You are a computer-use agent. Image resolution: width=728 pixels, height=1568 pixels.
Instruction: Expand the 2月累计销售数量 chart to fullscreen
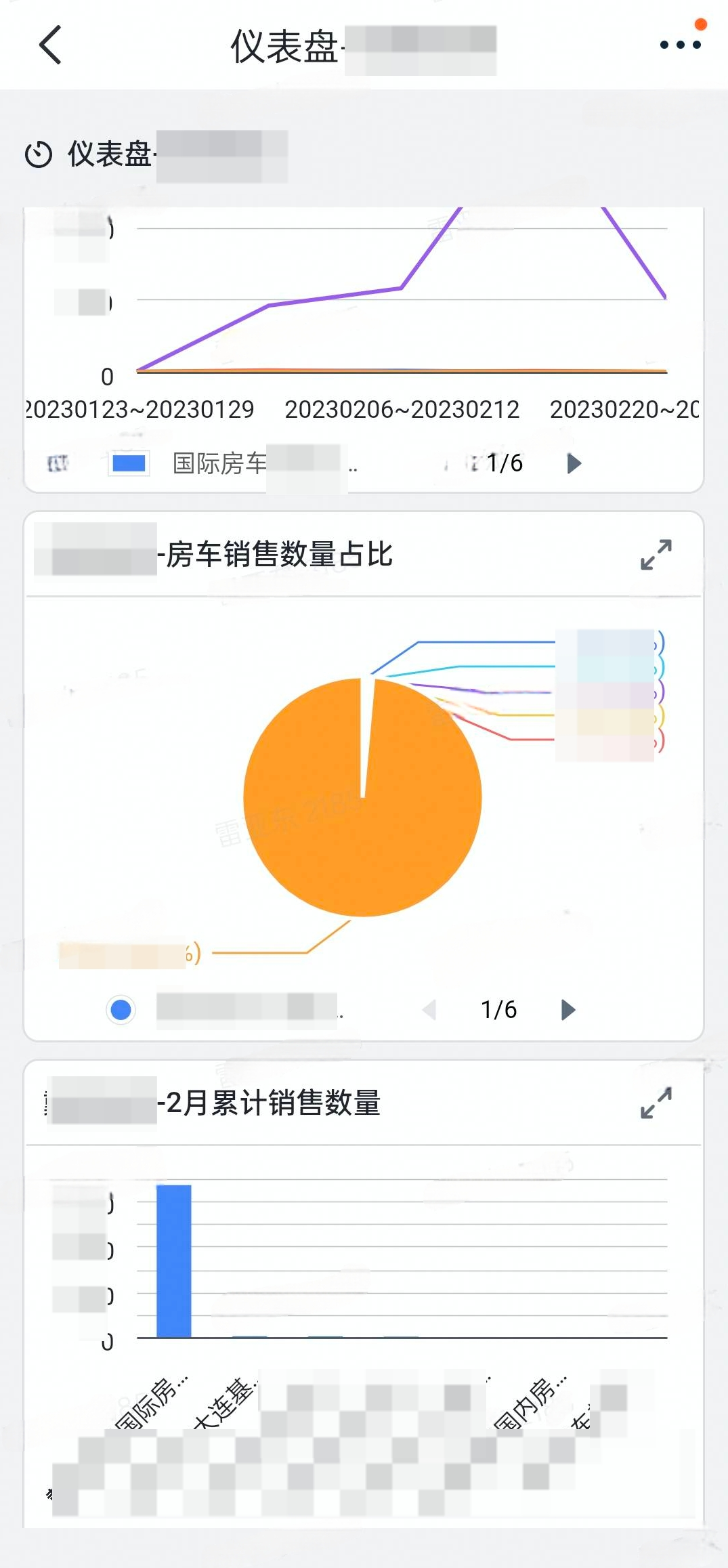[656, 1103]
